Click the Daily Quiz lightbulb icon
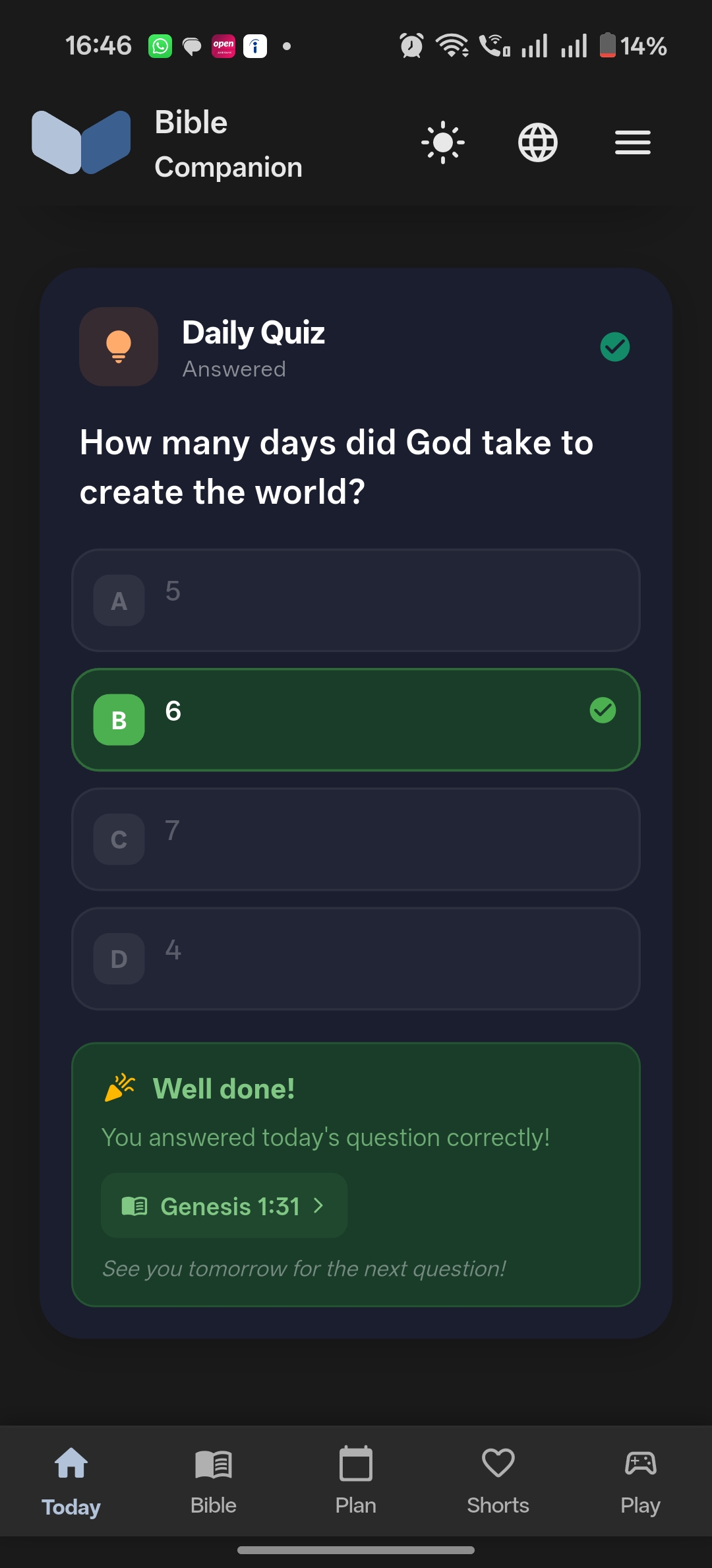Viewport: 712px width, 1568px height. pyautogui.click(x=118, y=347)
